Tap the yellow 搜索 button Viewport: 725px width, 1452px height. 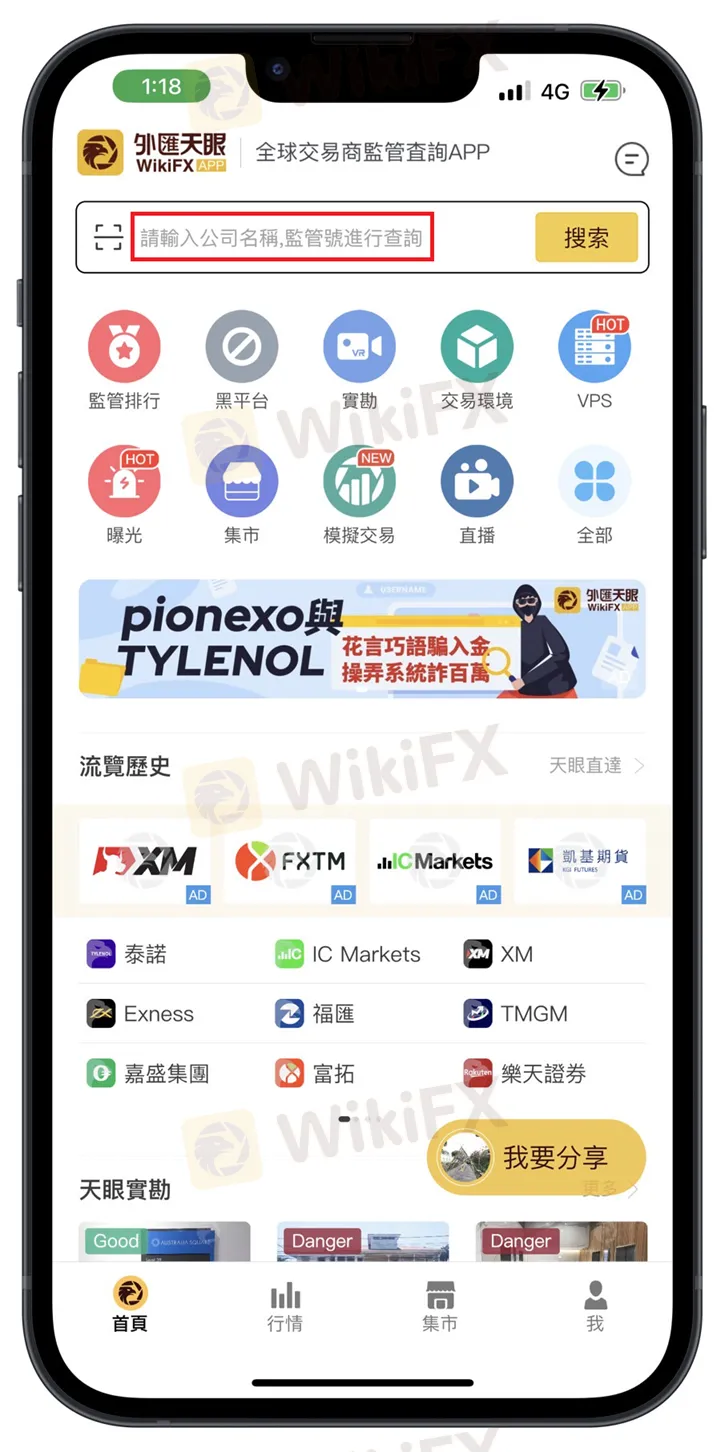(x=586, y=238)
